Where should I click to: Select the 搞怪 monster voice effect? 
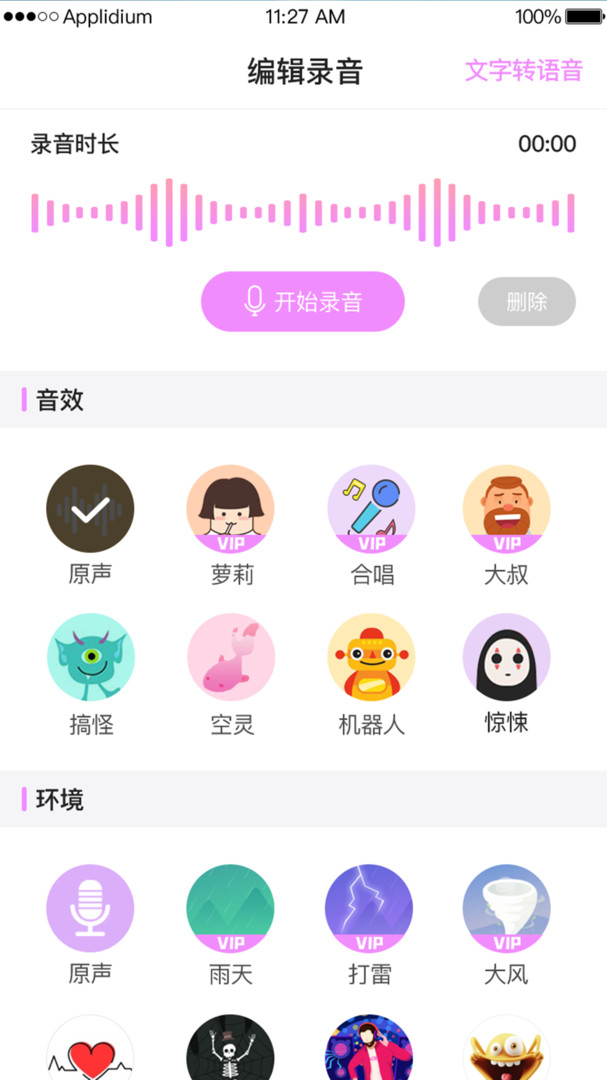90,657
